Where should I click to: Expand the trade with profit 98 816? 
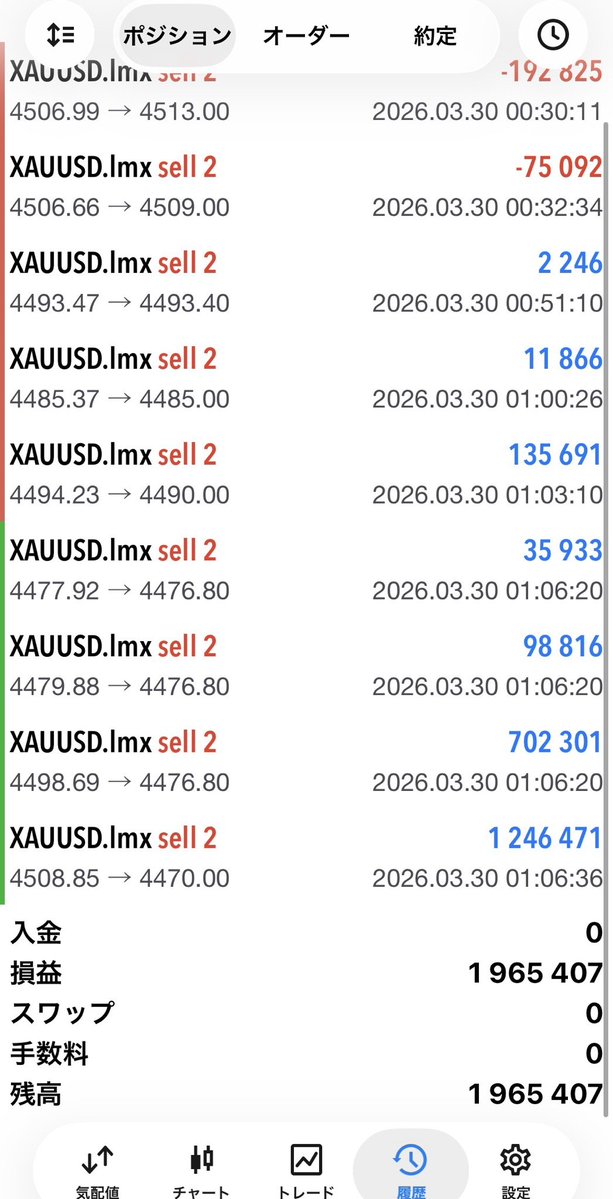click(306, 666)
